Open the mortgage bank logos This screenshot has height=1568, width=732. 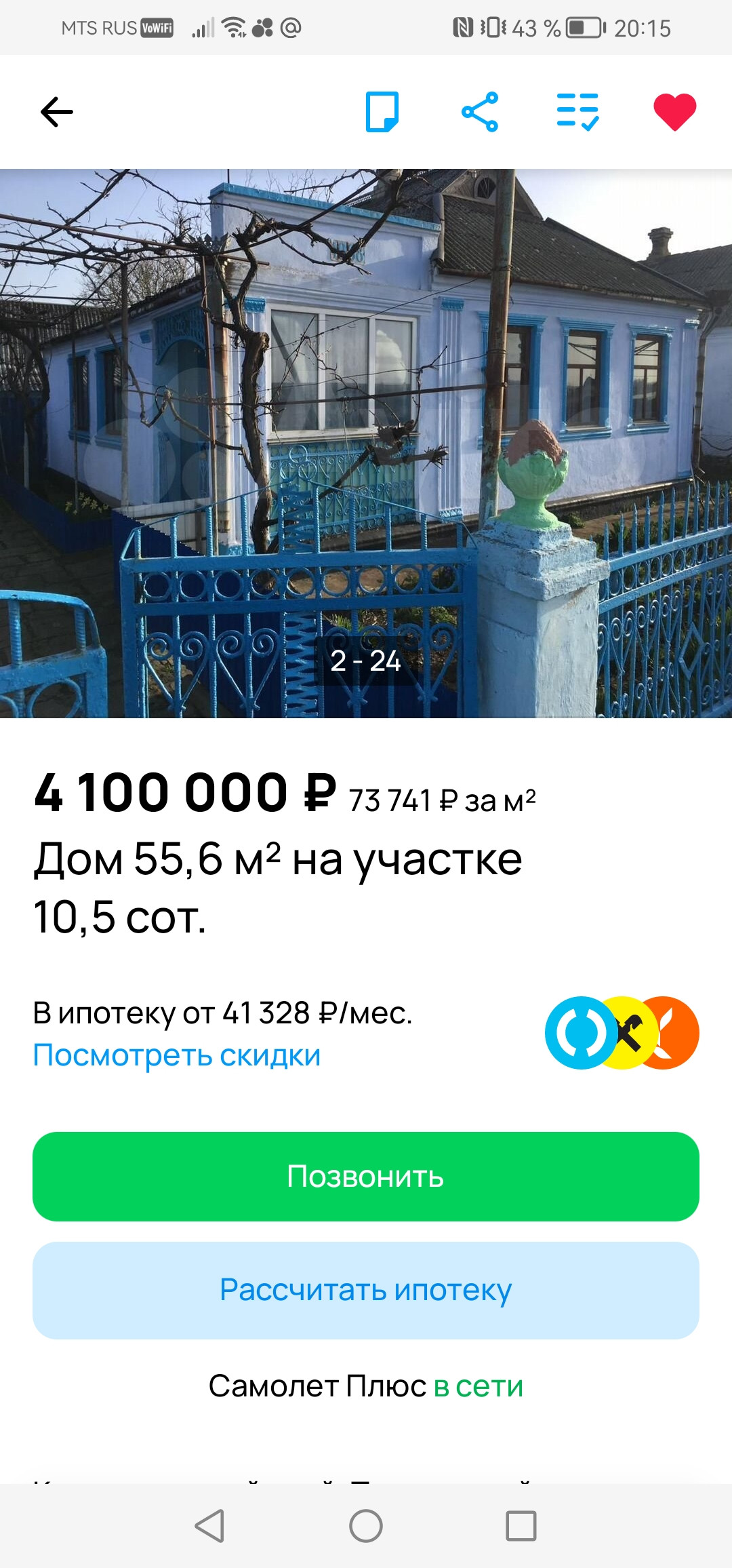pyautogui.click(x=622, y=1033)
